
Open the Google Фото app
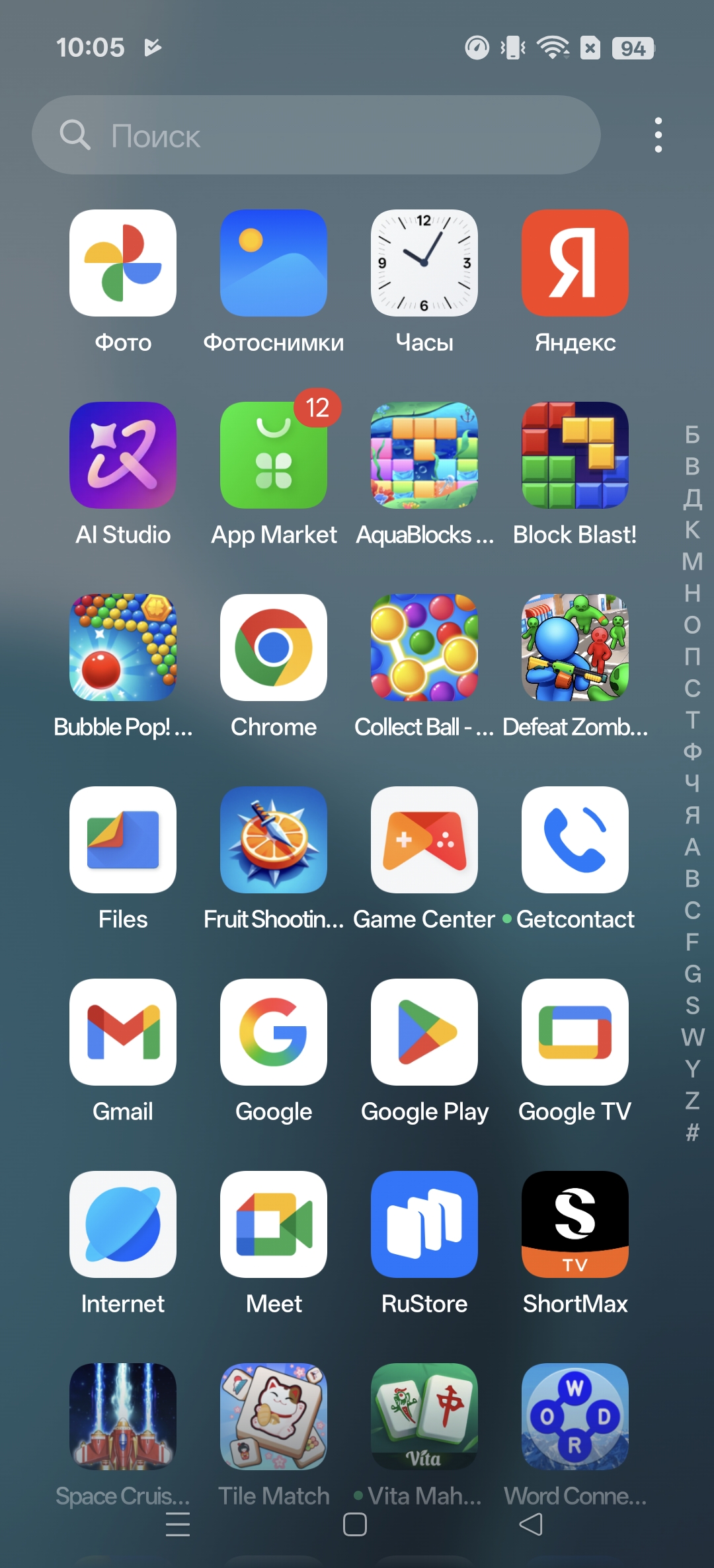123,263
